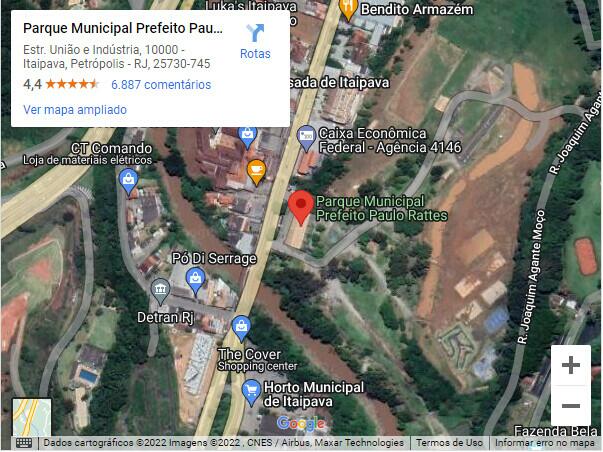Tap the orange coffee shop marker

pyautogui.click(x=256, y=170)
